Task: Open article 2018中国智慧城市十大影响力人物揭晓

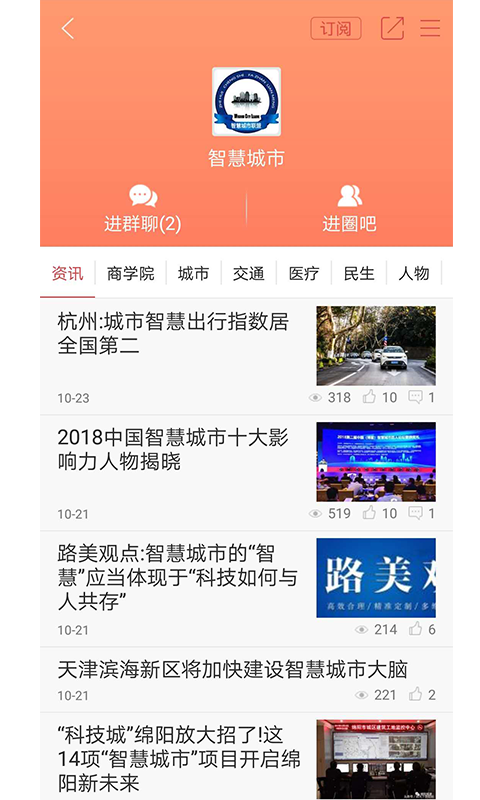Action: pos(246,473)
